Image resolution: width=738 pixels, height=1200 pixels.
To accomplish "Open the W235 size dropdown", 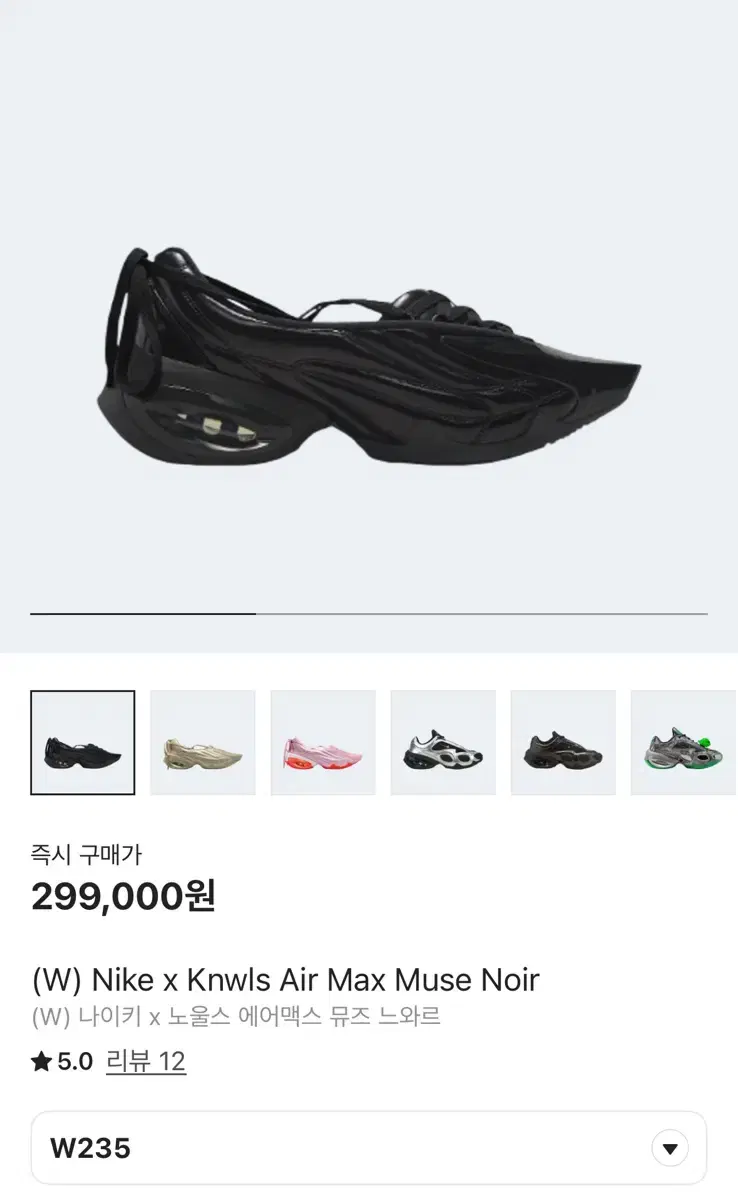I will click(369, 1147).
